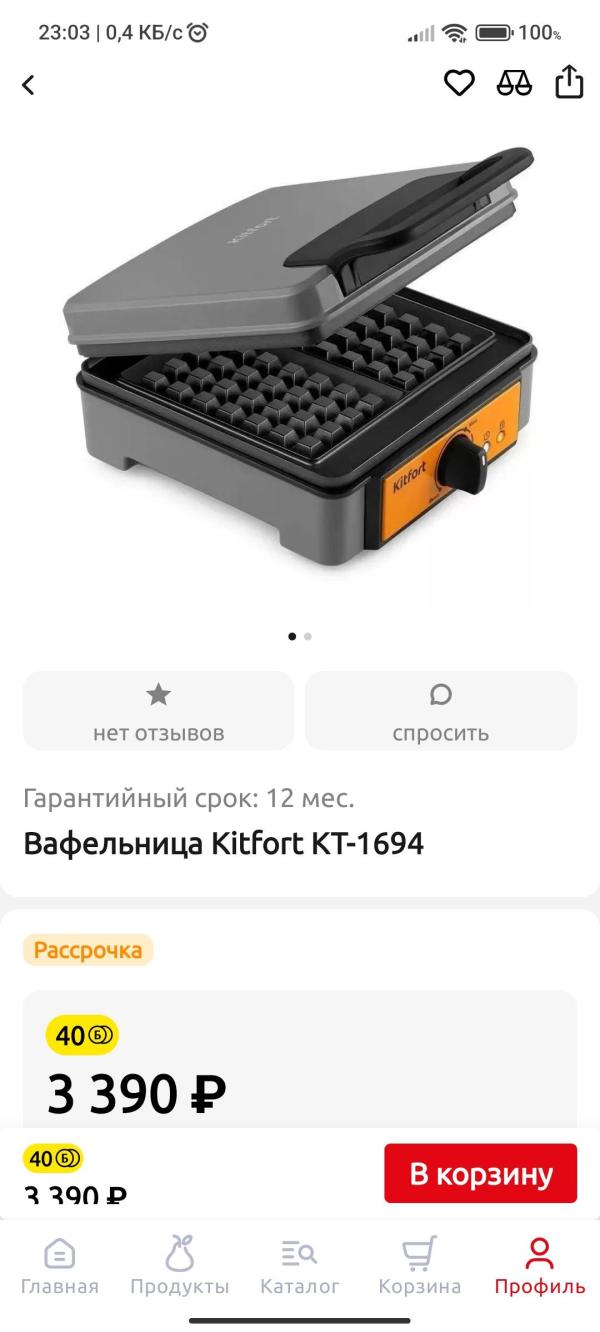600x1332 pixels.
Task: Share this product page
Action: (569, 83)
